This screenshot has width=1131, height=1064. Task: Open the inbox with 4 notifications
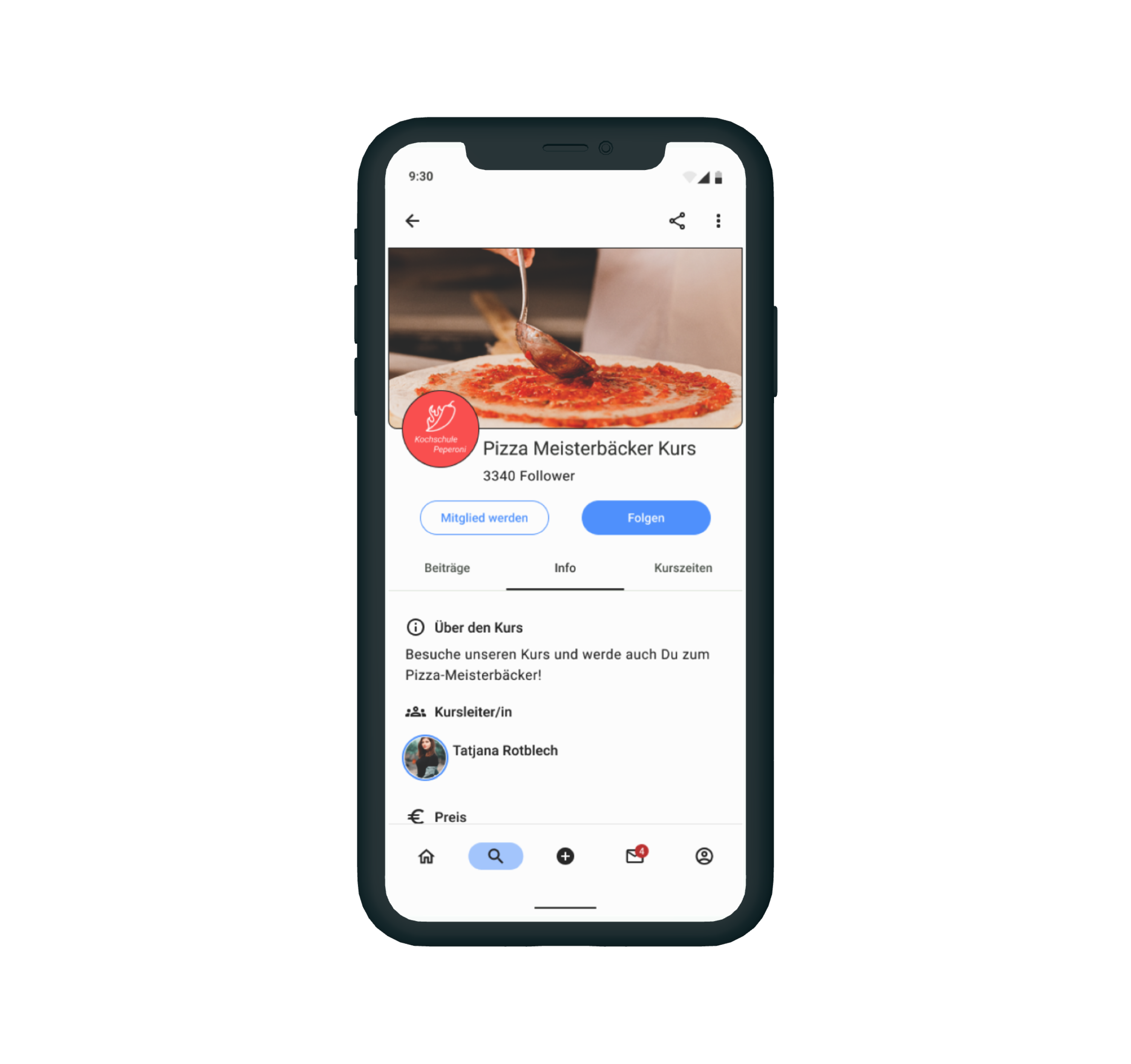[x=635, y=856]
